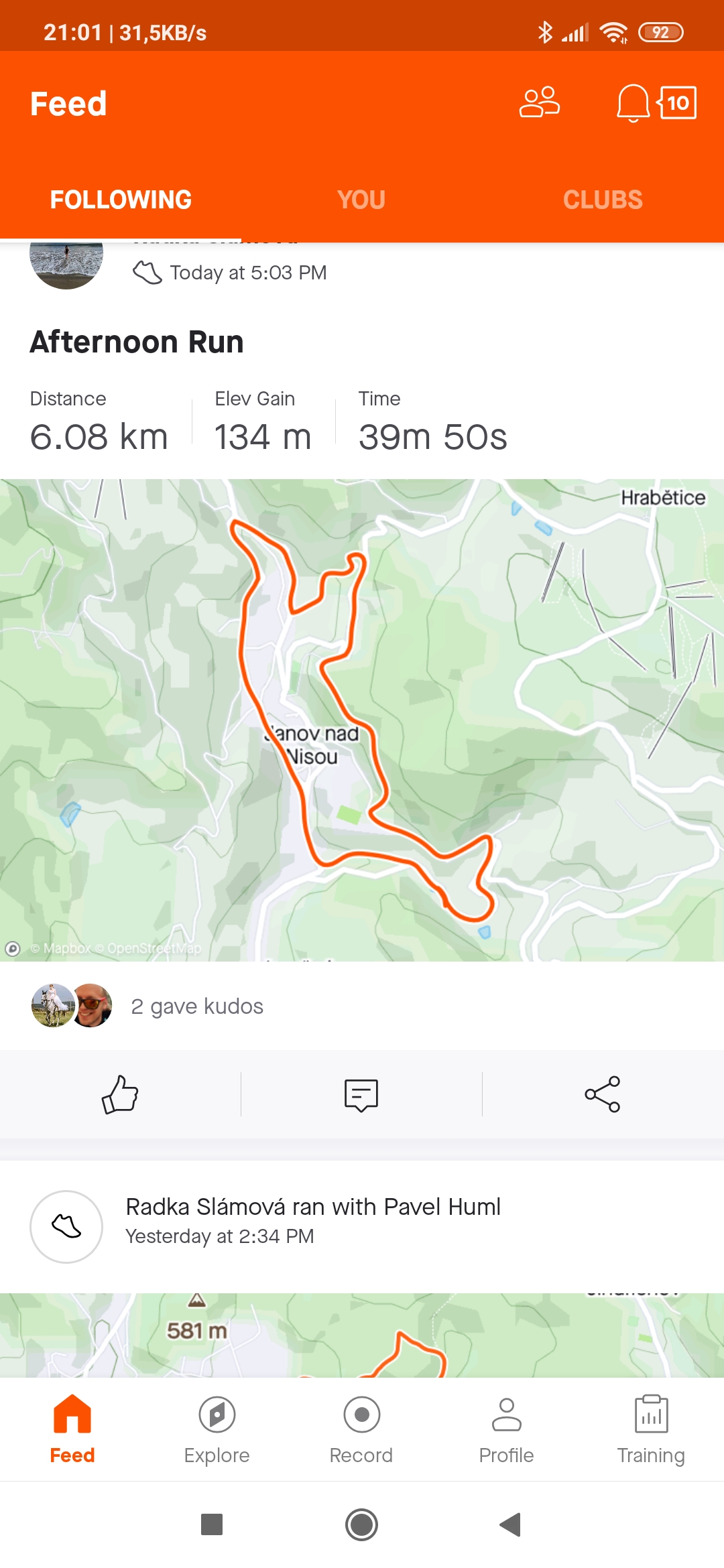Select the FOLLOWING tab

click(x=121, y=200)
